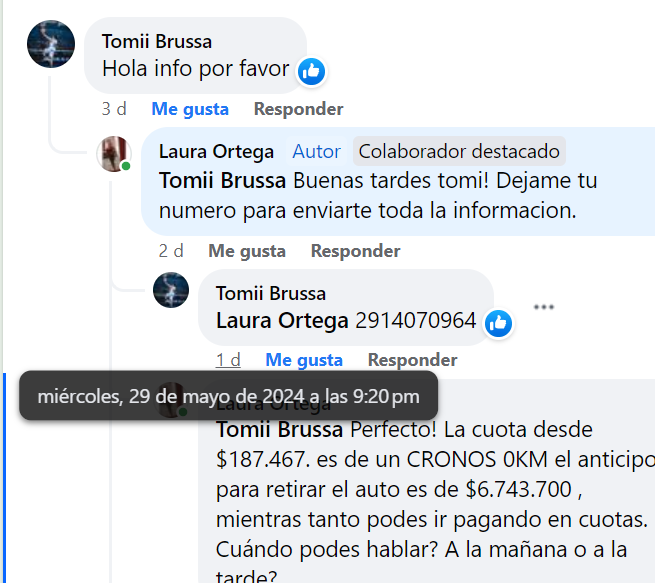Reply to Tomii's "Hola info por favor" comment
Screen dimensions: 655x583
pyautogui.click(x=298, y=109)
